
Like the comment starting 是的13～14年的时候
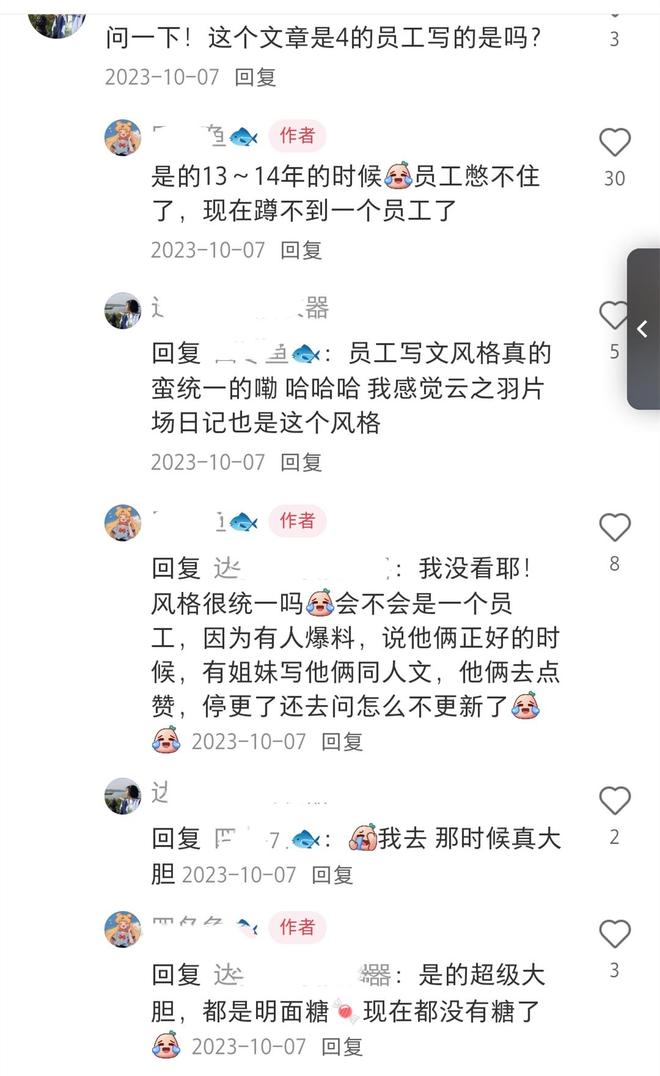(x=614, y=143)
